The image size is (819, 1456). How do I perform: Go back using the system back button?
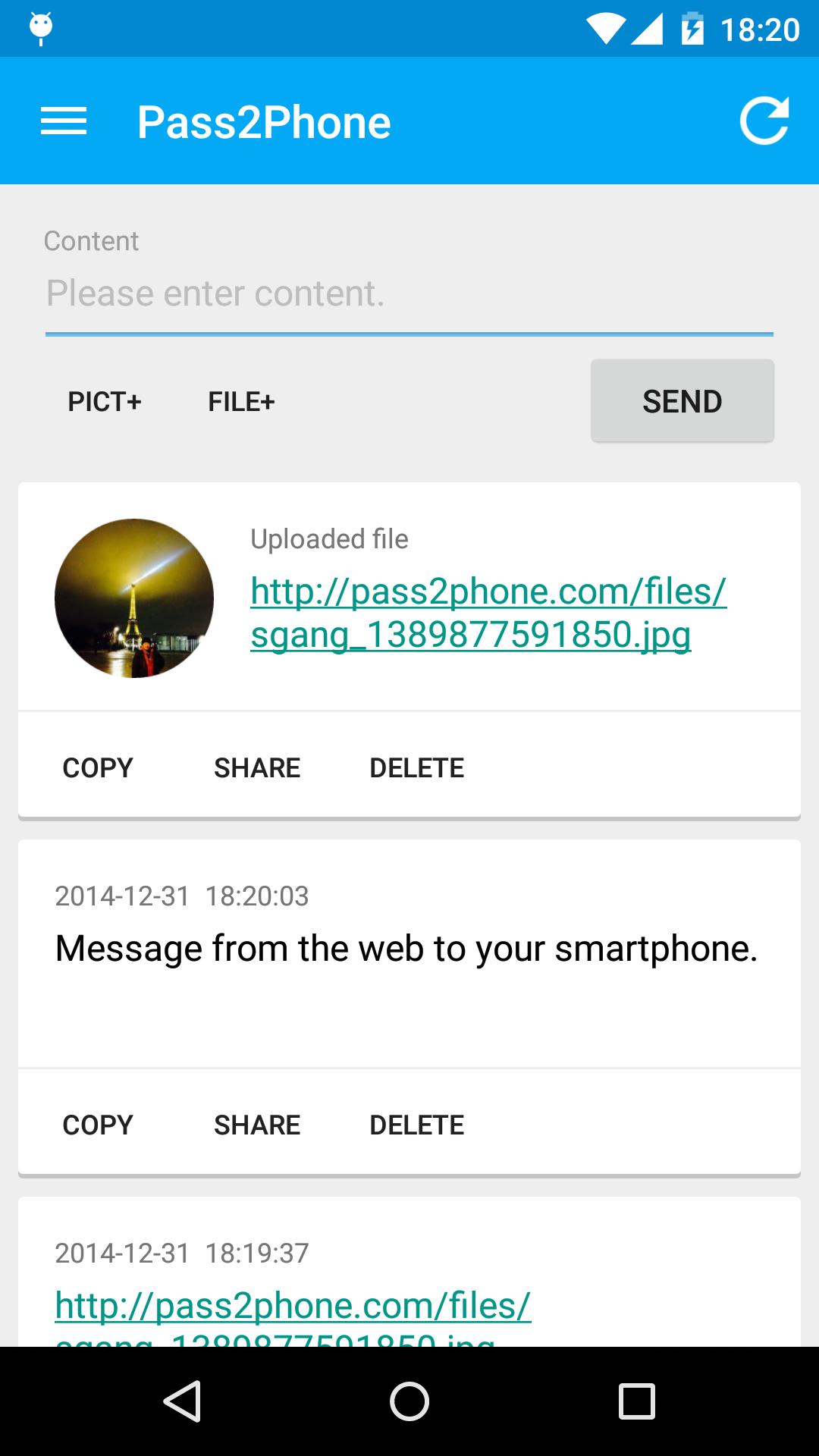[x=182, y=1401]
